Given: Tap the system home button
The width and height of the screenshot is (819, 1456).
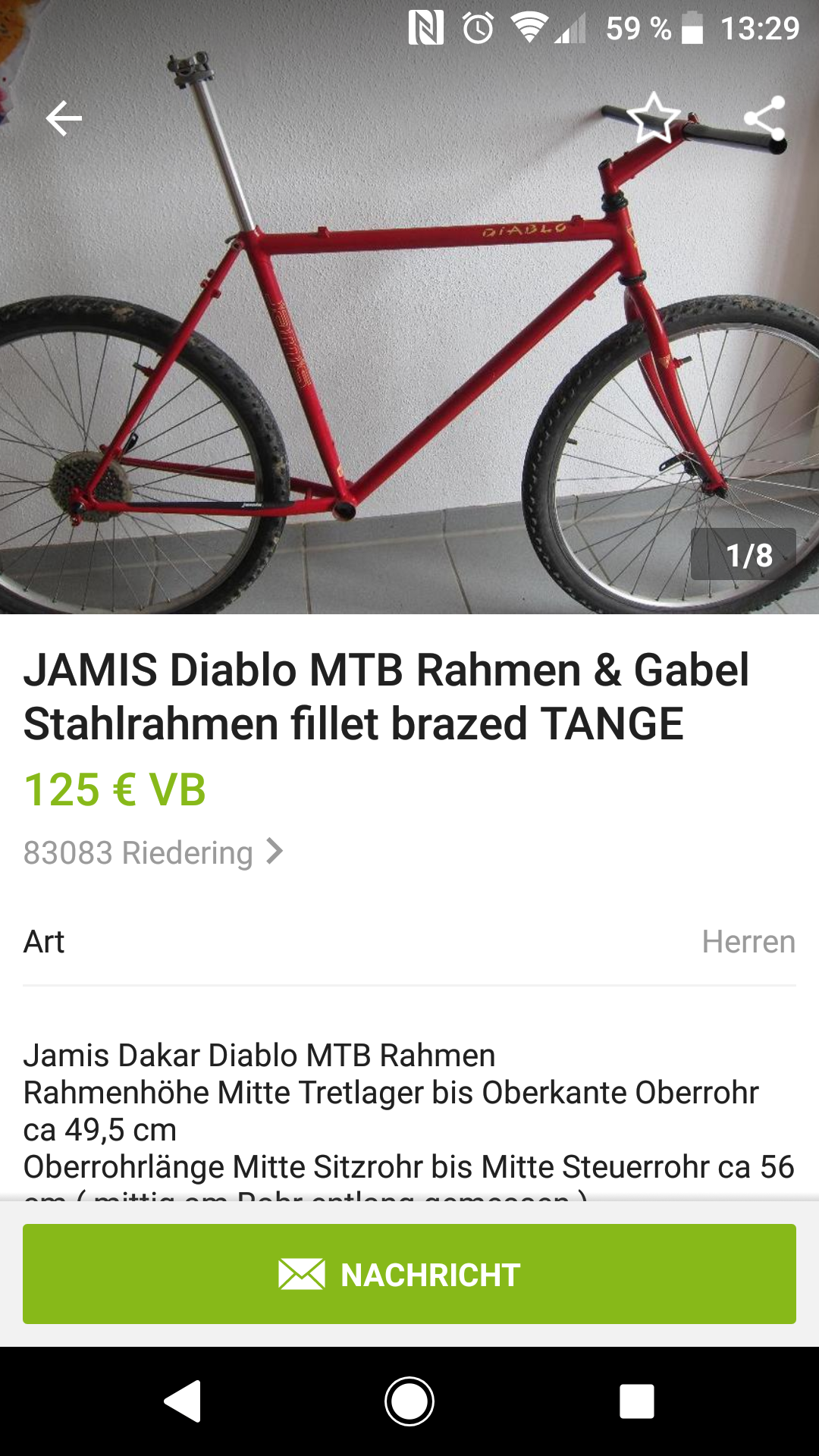Looking at the screenshot, I should [x=409, y=1401].
